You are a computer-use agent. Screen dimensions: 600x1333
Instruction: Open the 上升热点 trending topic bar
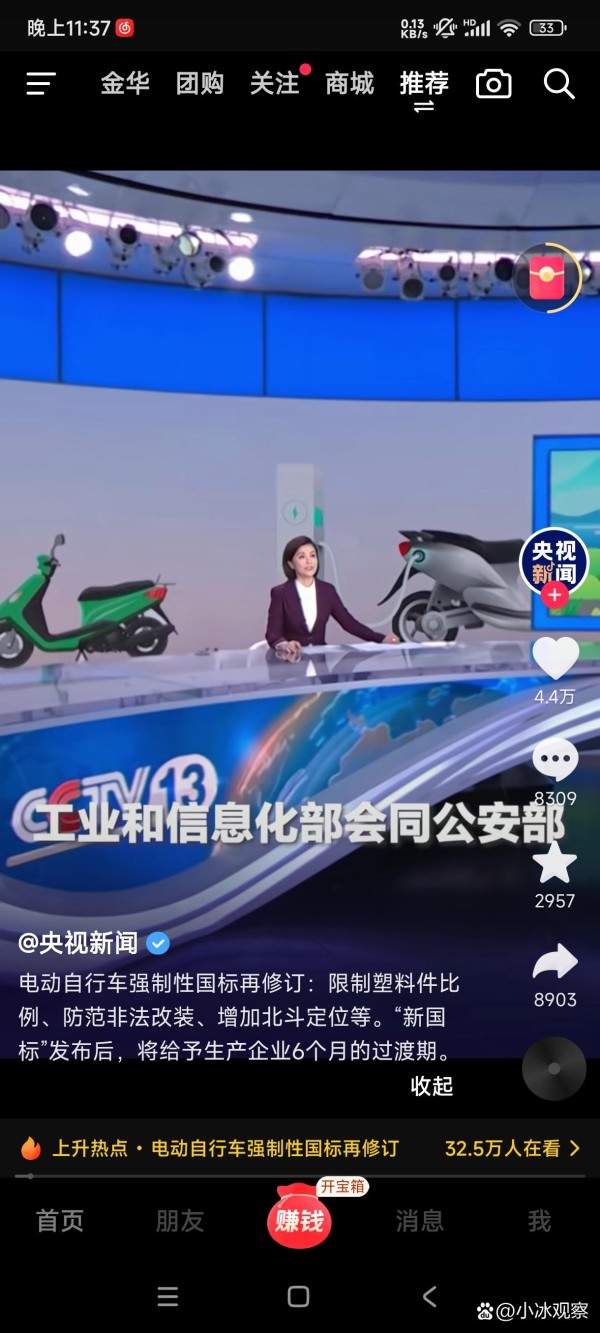[x=300, y=1148]
